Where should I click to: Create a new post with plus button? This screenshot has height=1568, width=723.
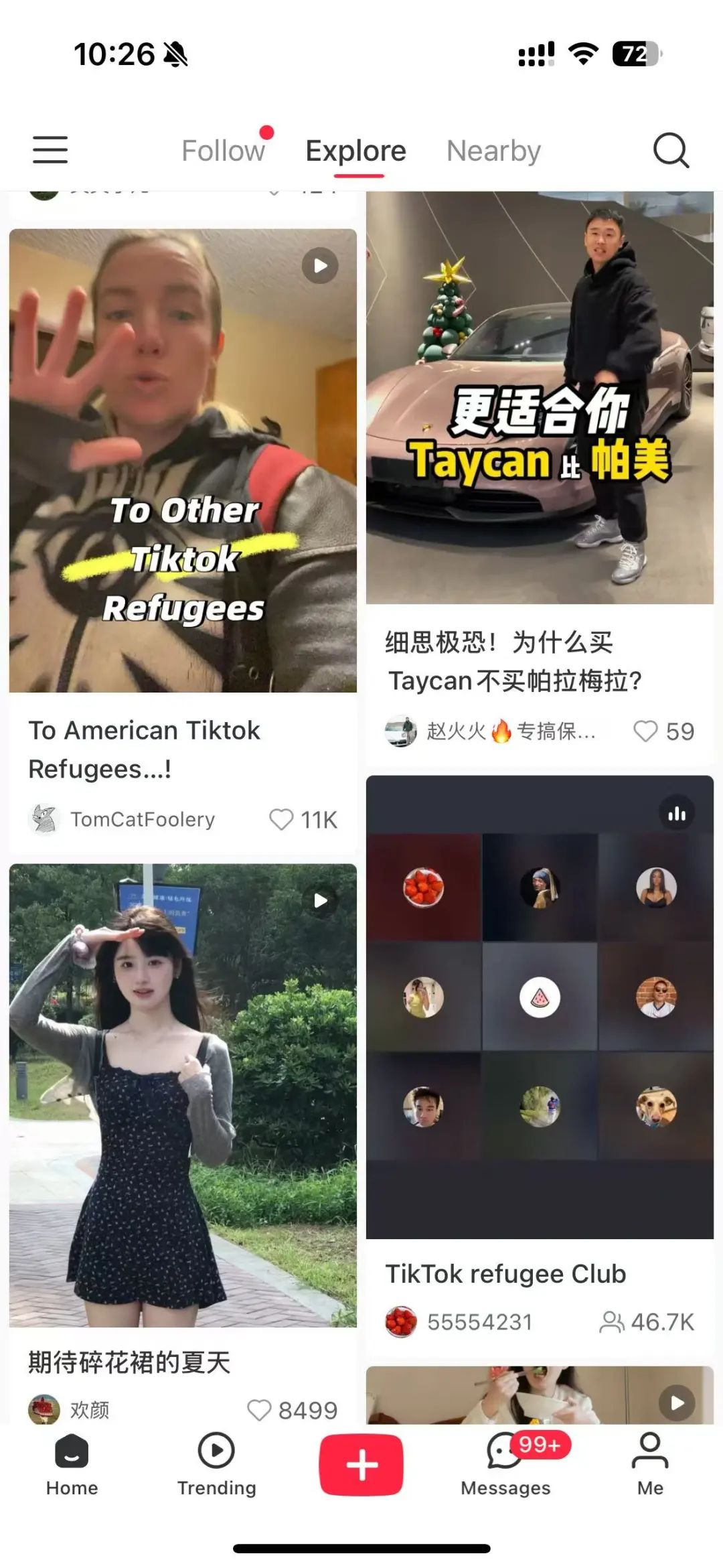(x=361, y=1465)
